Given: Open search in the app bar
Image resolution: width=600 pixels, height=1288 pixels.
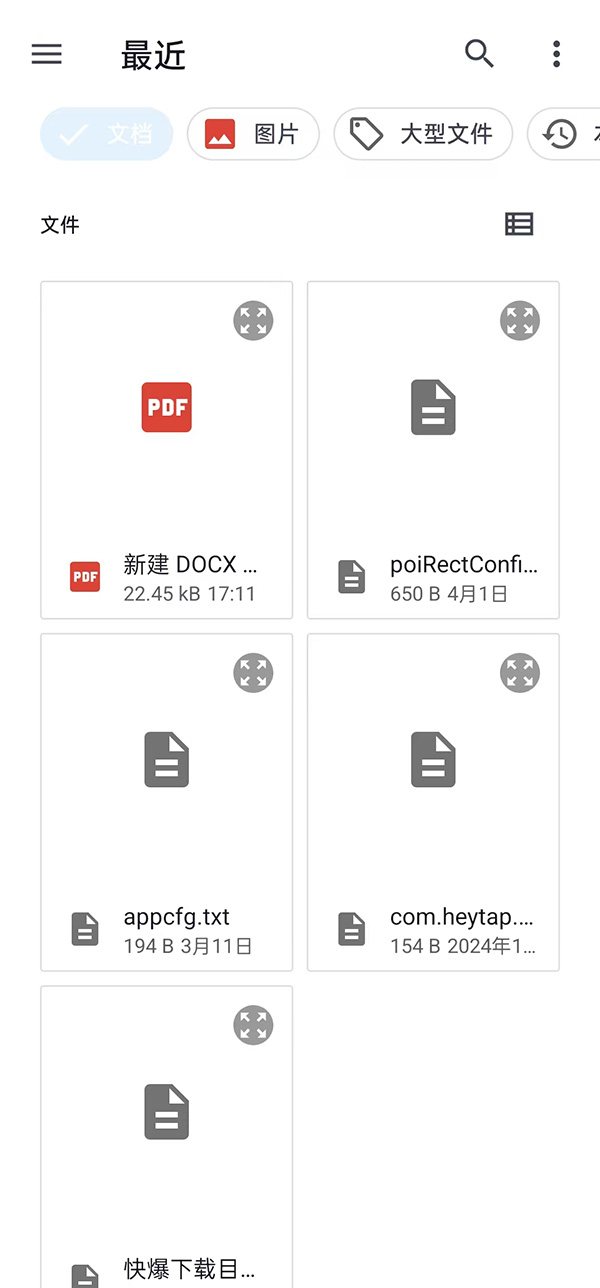Looking at the screenshot, I should [x=480, y=54].
